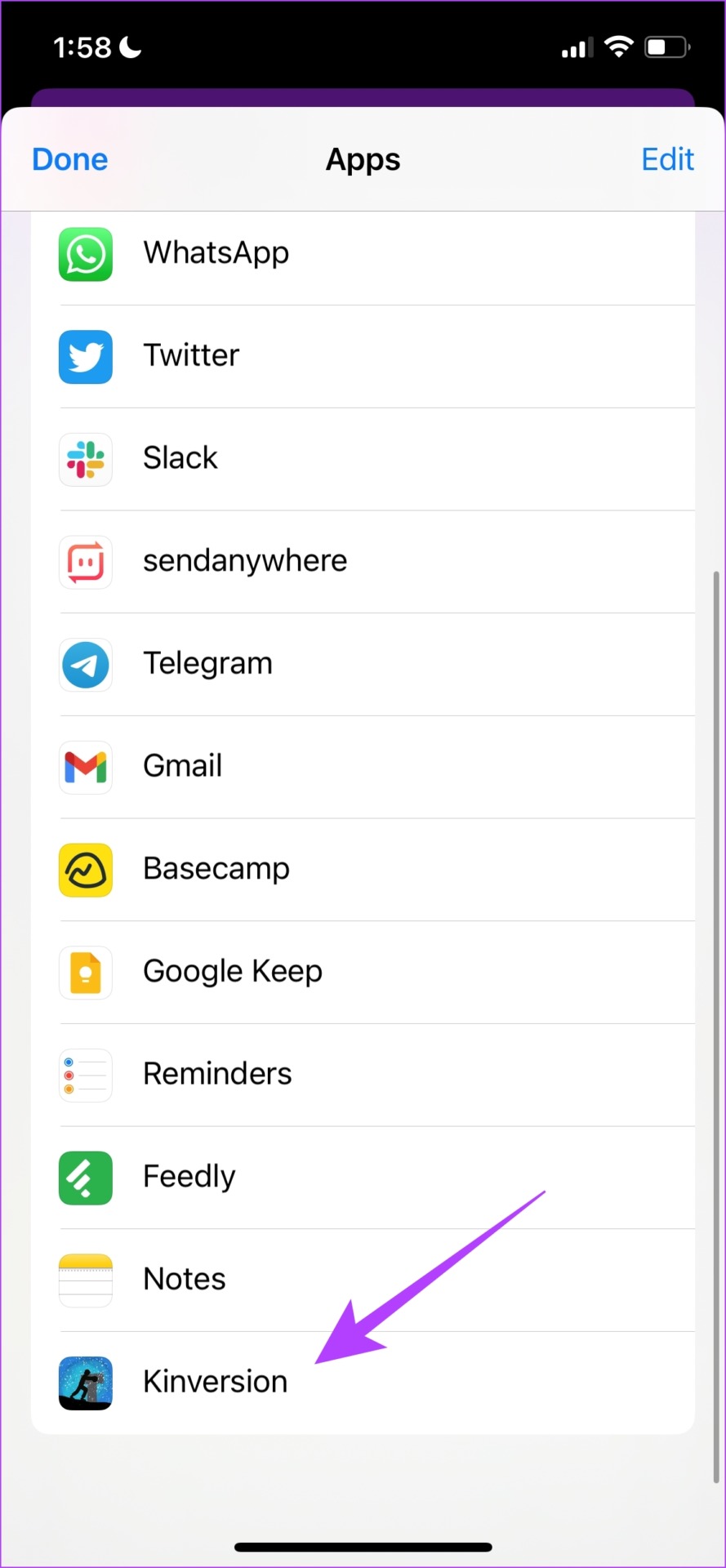
Task: Share via WhatsApp
Action: [x=216, y=254]
